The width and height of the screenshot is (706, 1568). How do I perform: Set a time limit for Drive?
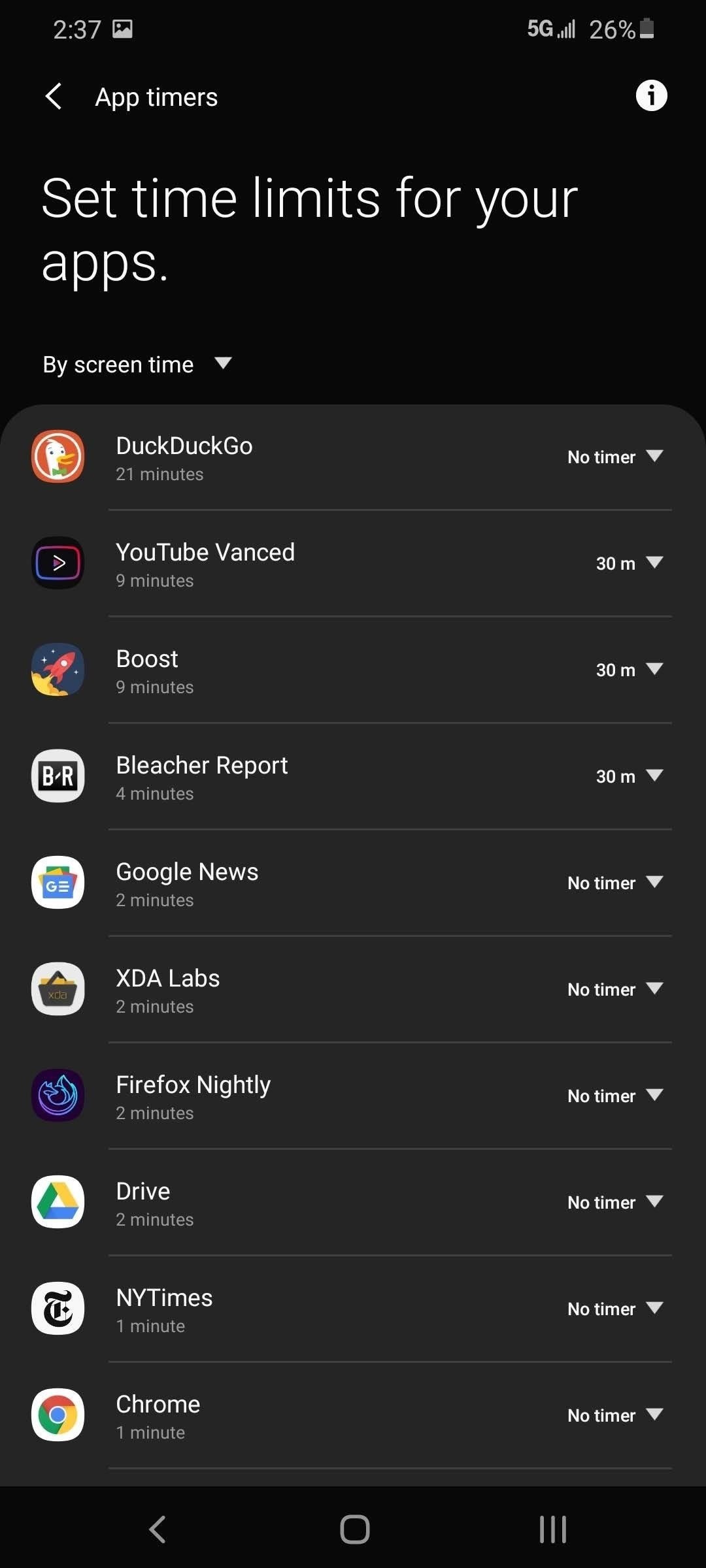point(614,1202)
